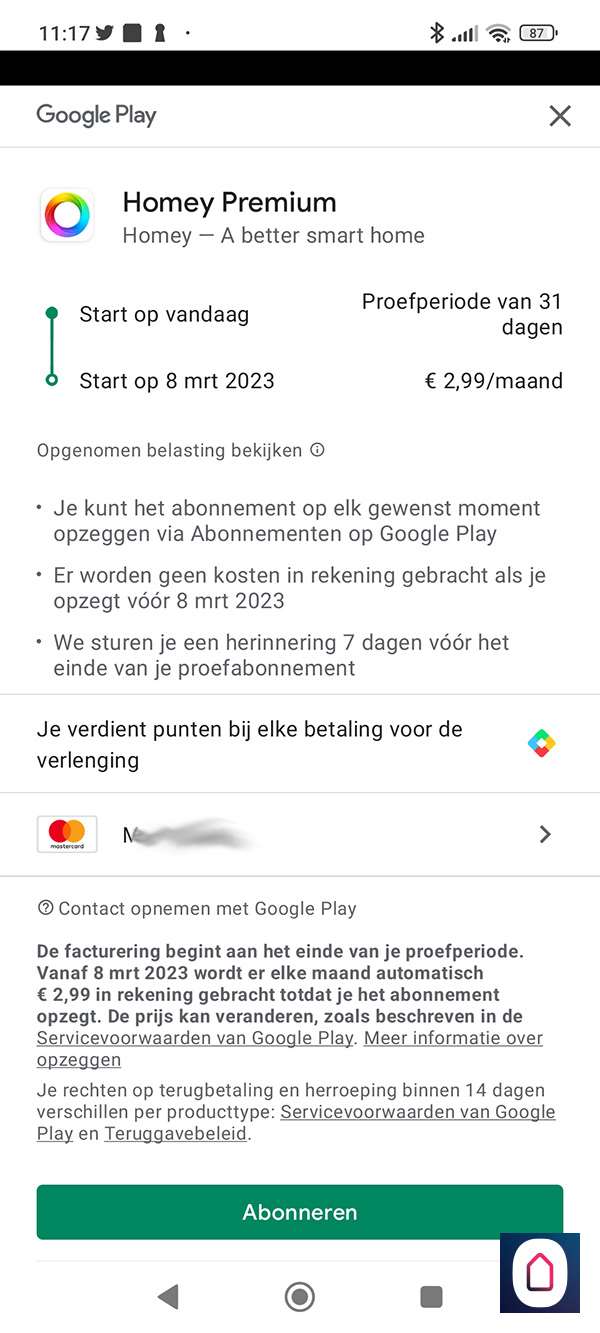Open the Teruggavebeleid link
600x1333 pixels.
point(175,1134)
